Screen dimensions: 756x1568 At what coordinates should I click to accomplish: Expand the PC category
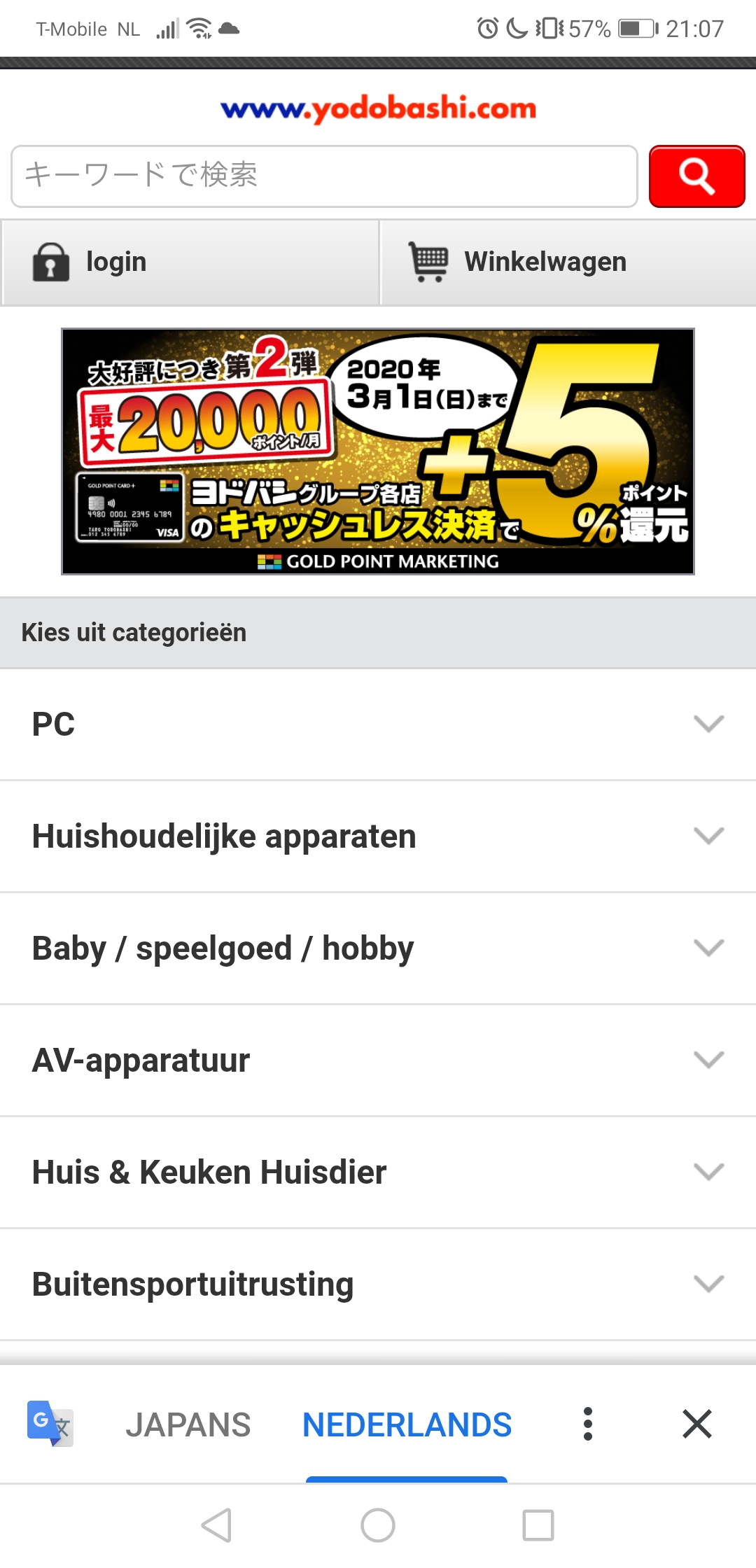tap(378, 724)
